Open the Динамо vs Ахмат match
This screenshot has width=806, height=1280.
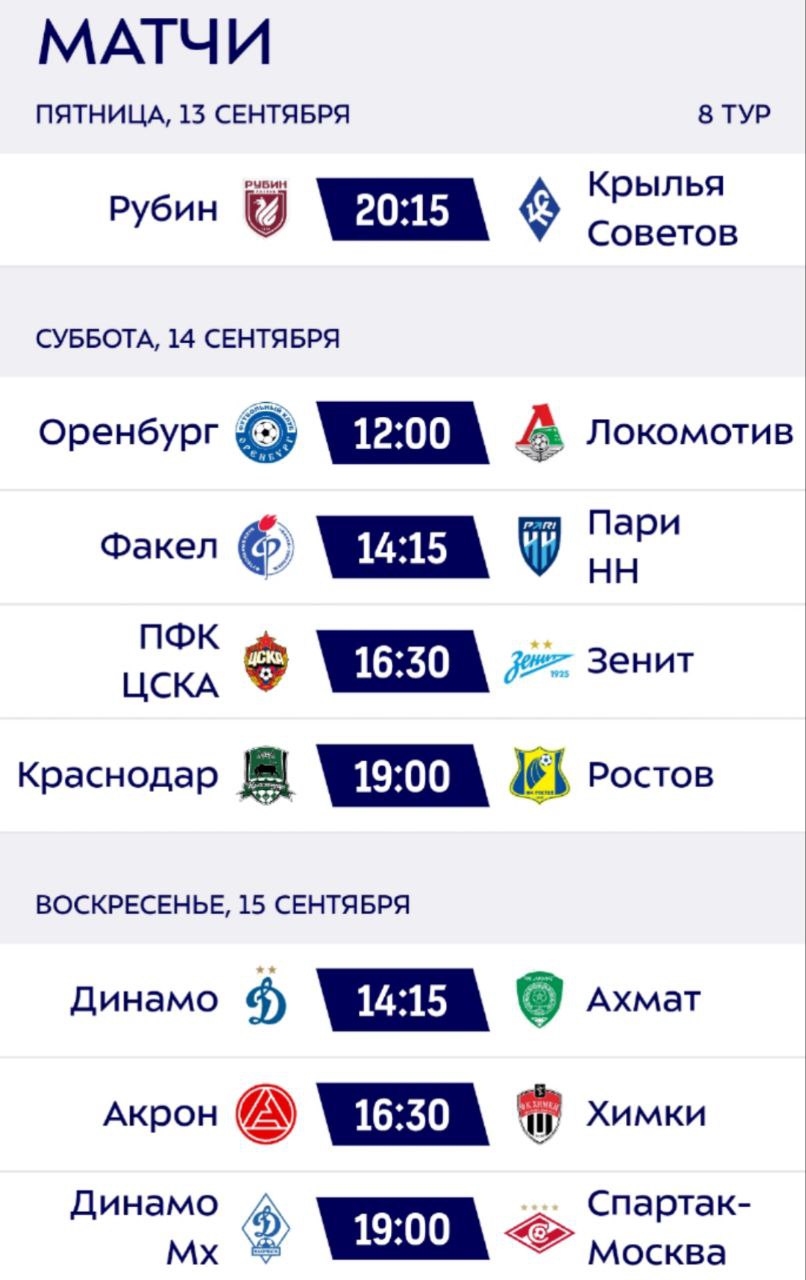pyautogui.click(x=402, y=1000)
